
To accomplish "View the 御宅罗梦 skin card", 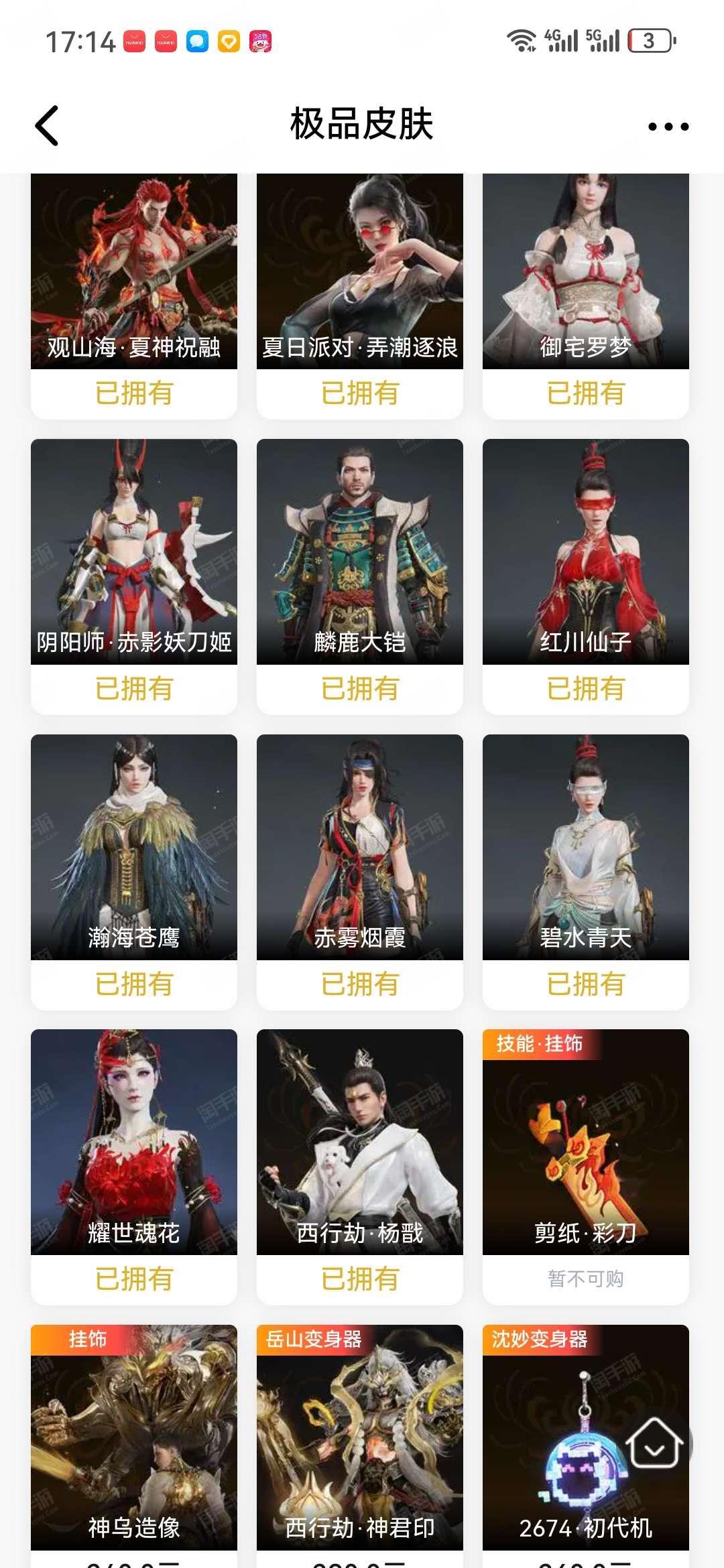I will click(585, 281).
